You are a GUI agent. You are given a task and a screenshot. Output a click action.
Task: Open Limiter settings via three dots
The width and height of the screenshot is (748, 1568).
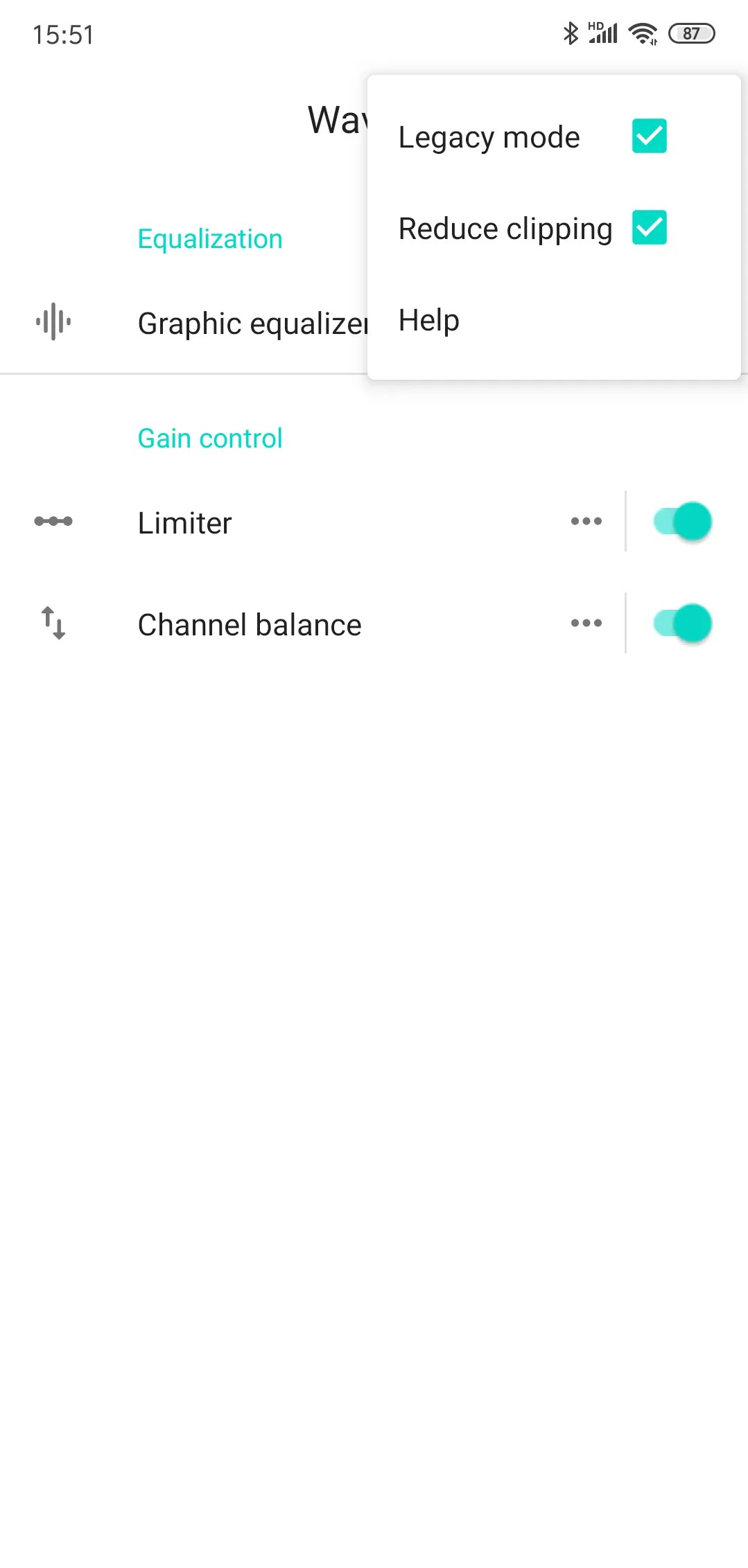click(x=586, y=521)
